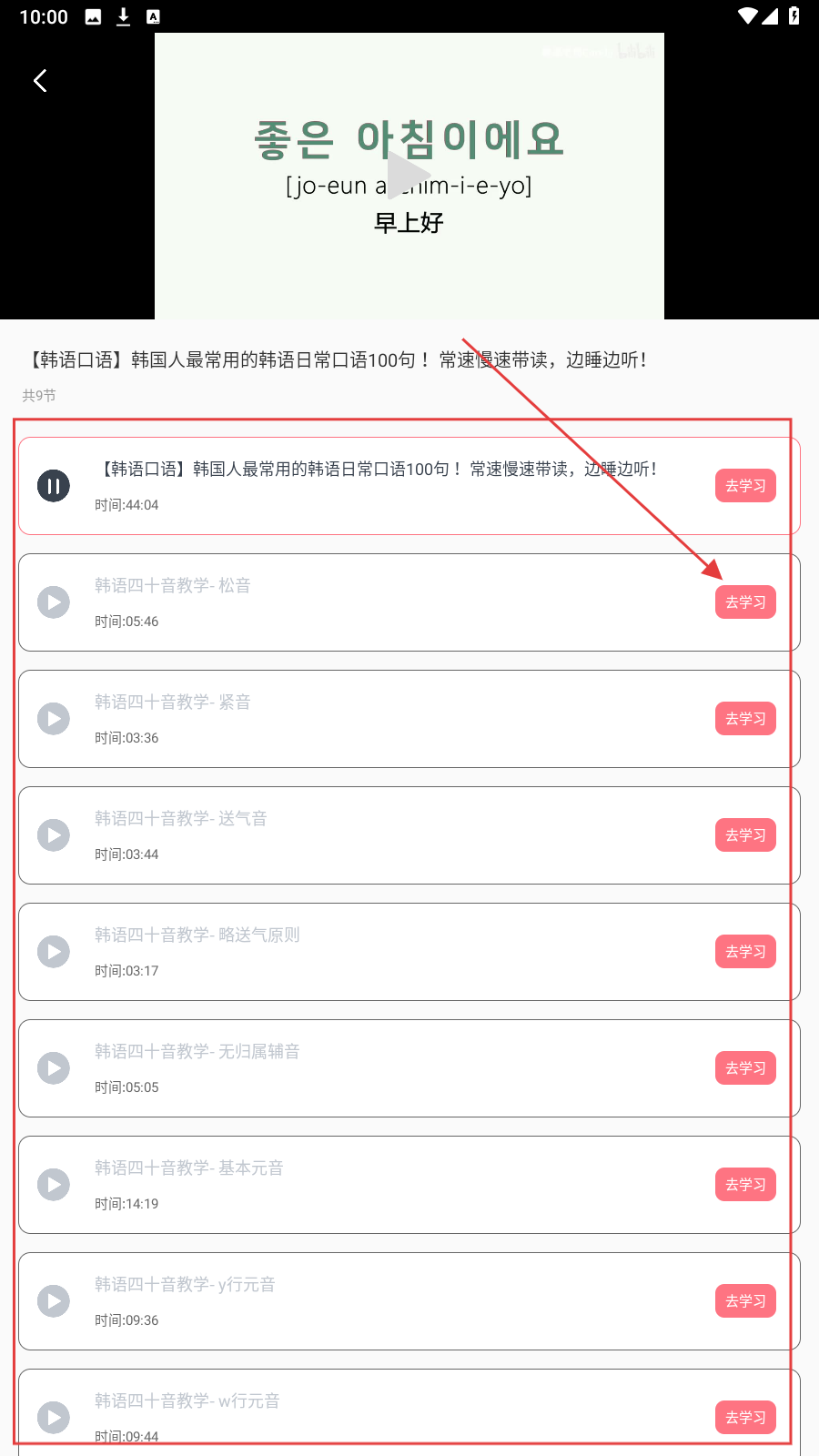Tap 去学习 on the w行元音 lesson

coord(745,1417)
